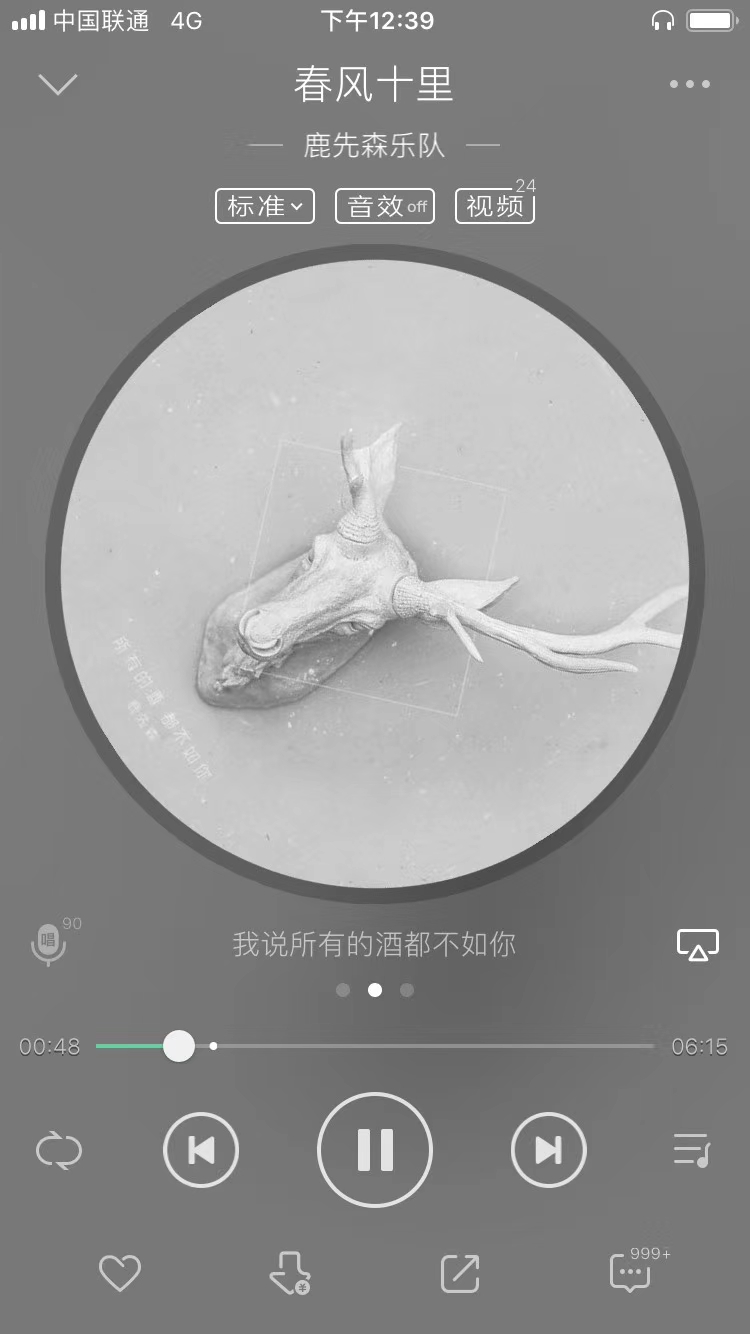The image size is (750, 1334).
Task: Open the sing-along microphone icon
Action: (48, 943)
